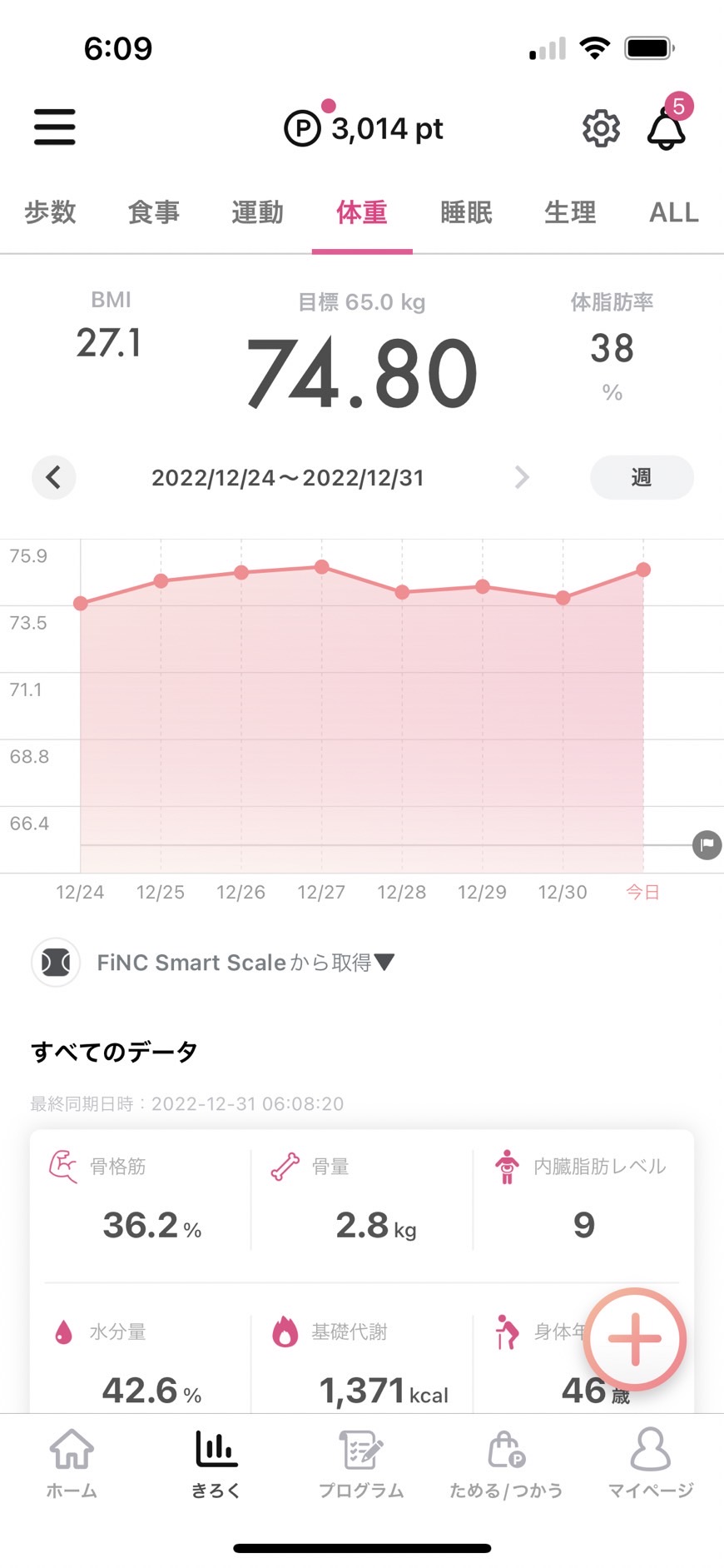Go to the previous week
724x1568 pixels.
click(x=54, y=477)
